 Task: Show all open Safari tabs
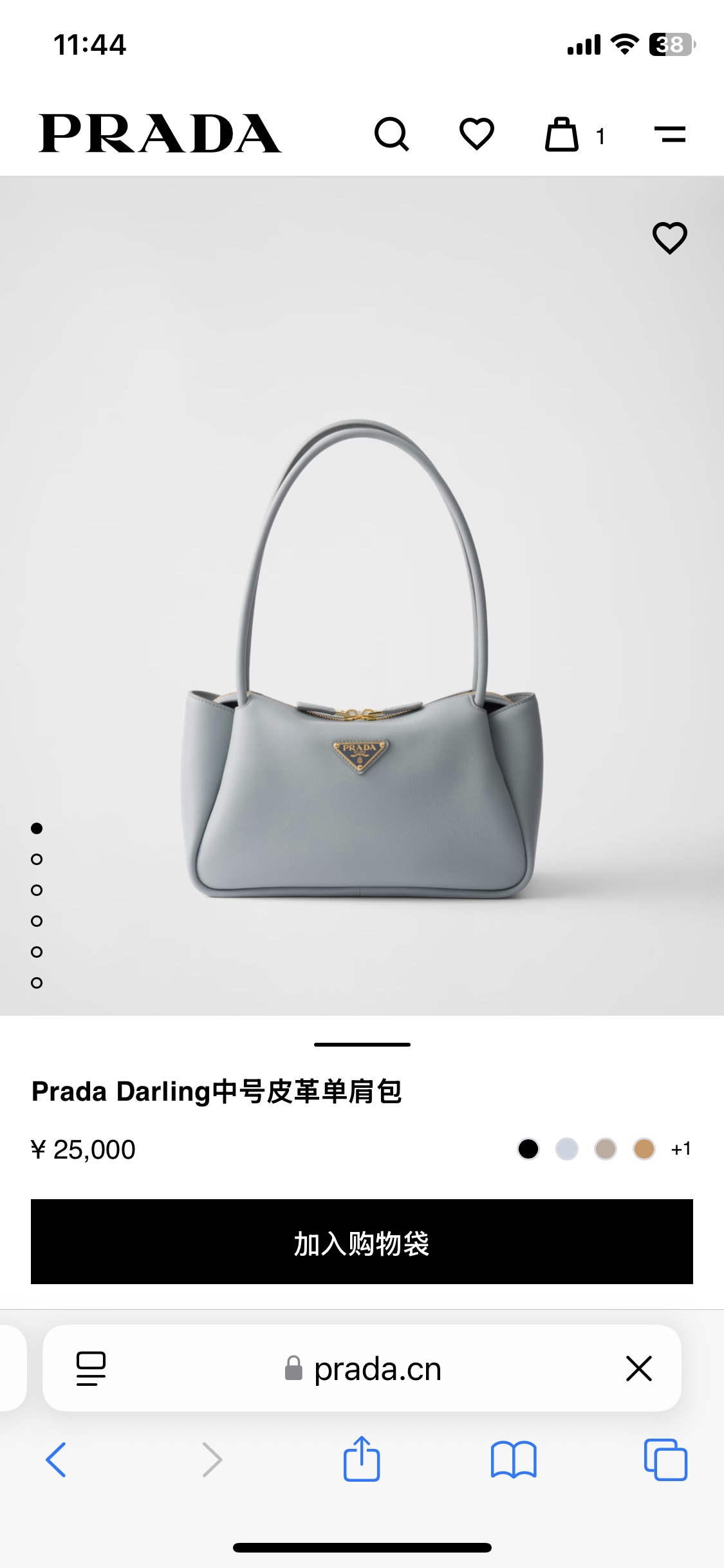click(x=665, y=1459)
